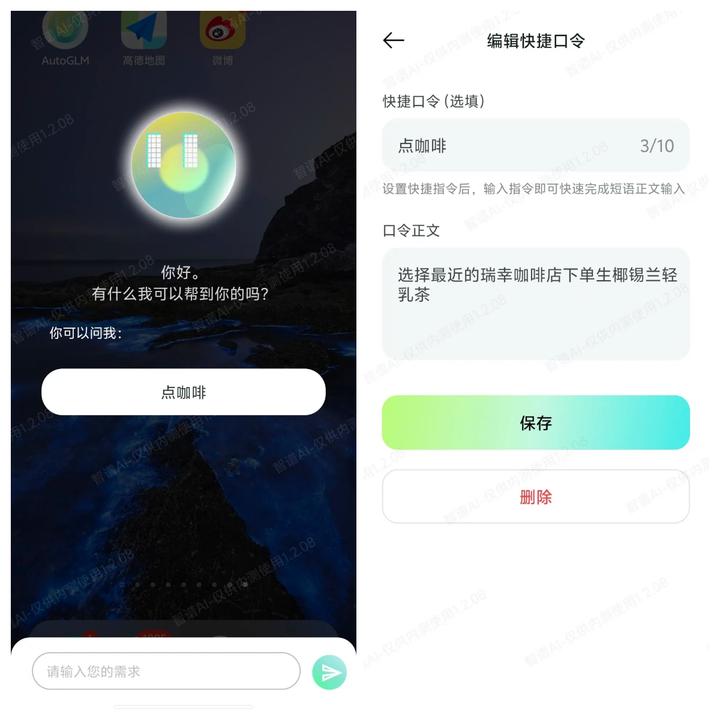The image size is (720, 720).
Task: Focus the 请输入您的需求 input box
Action: pyautogui.click(x=166, y=671)
